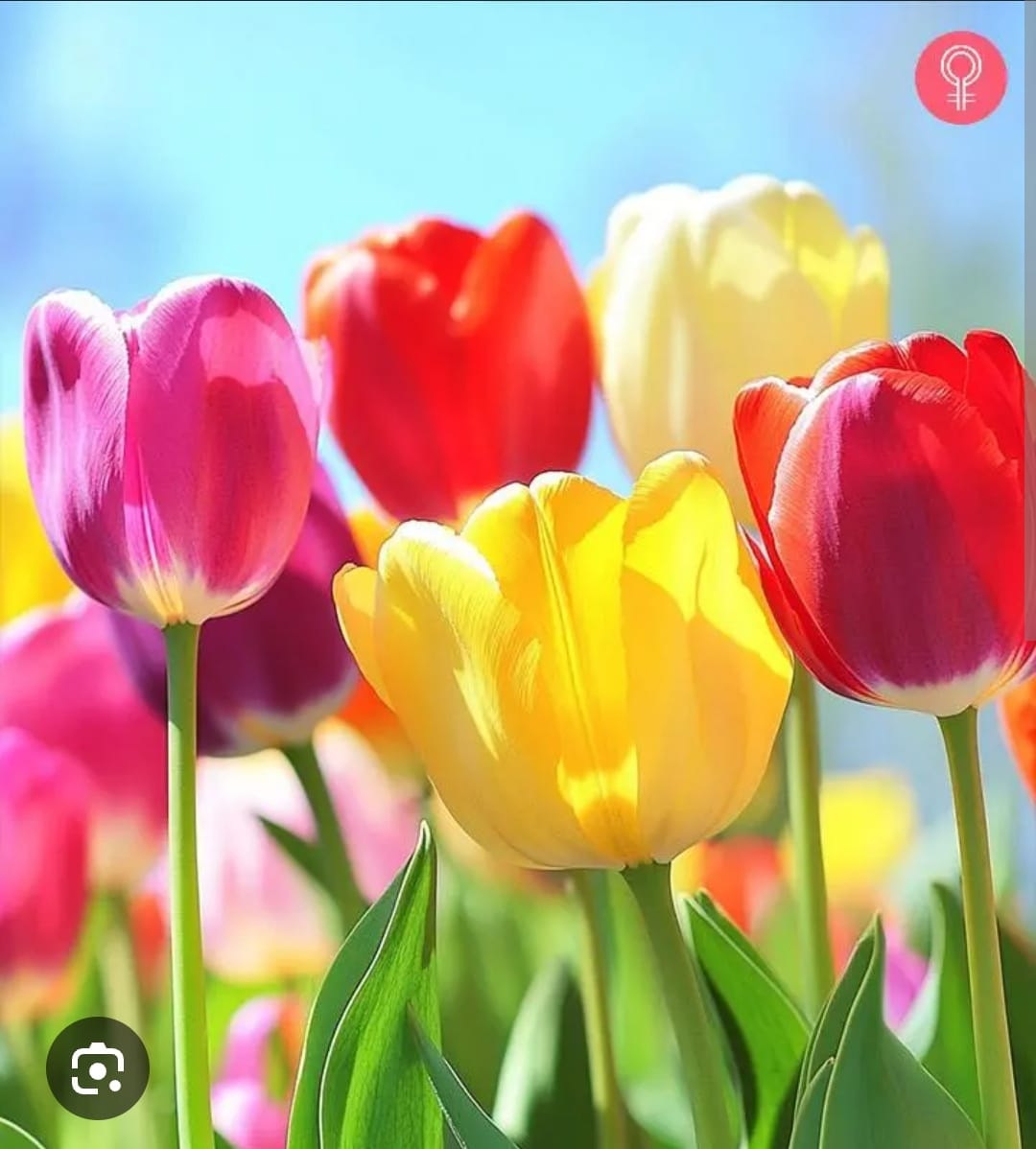The width and height of the screenshot is (1036, 1149).
Task: Search this image with Google Lens
Action: coord(98,1067)
